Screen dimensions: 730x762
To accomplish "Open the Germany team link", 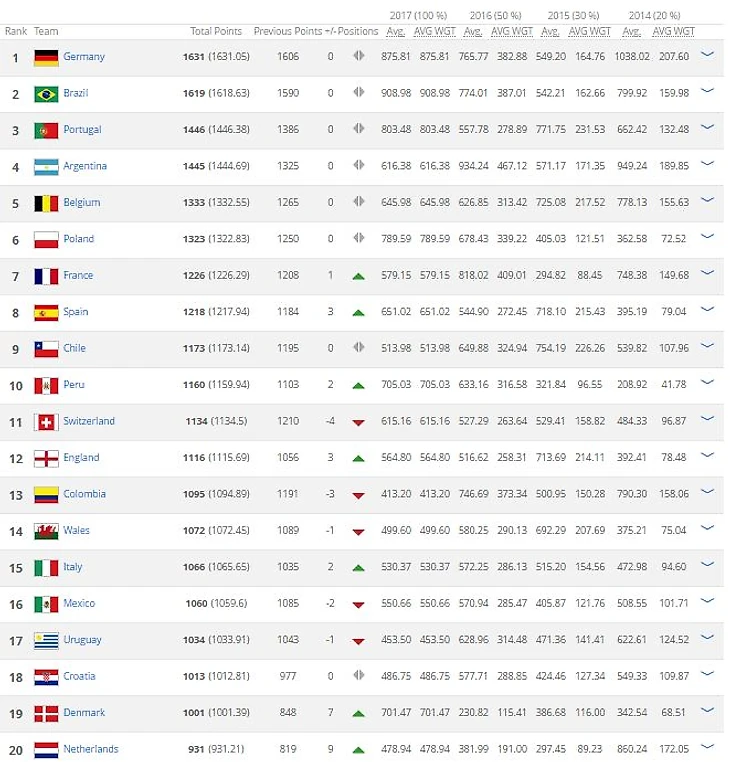I will tap(83, 57).
